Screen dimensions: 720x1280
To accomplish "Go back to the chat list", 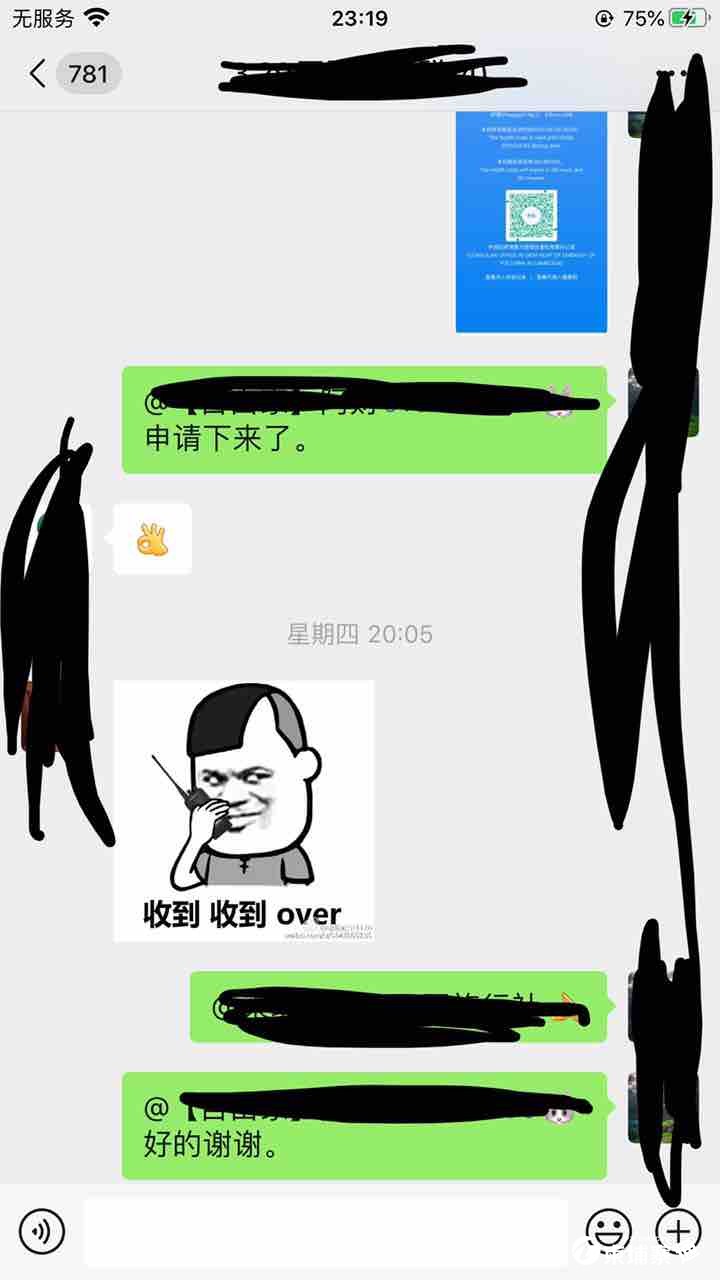I will point(38,74).
